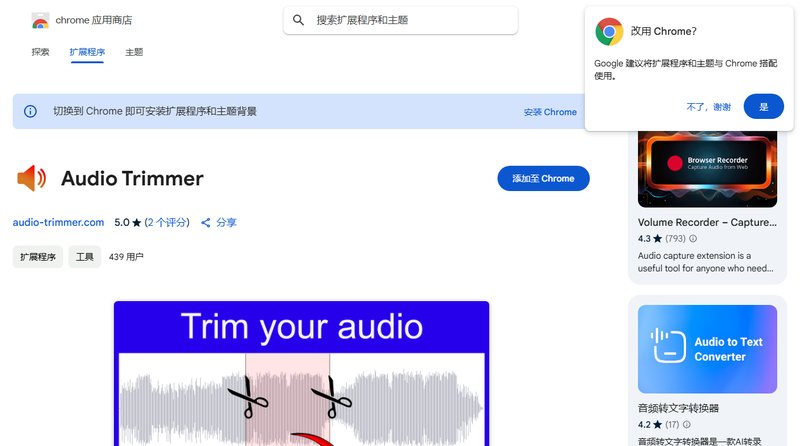
Task: Tap the info icon next to Volume Recorder rating
Action: pos(693,239)
